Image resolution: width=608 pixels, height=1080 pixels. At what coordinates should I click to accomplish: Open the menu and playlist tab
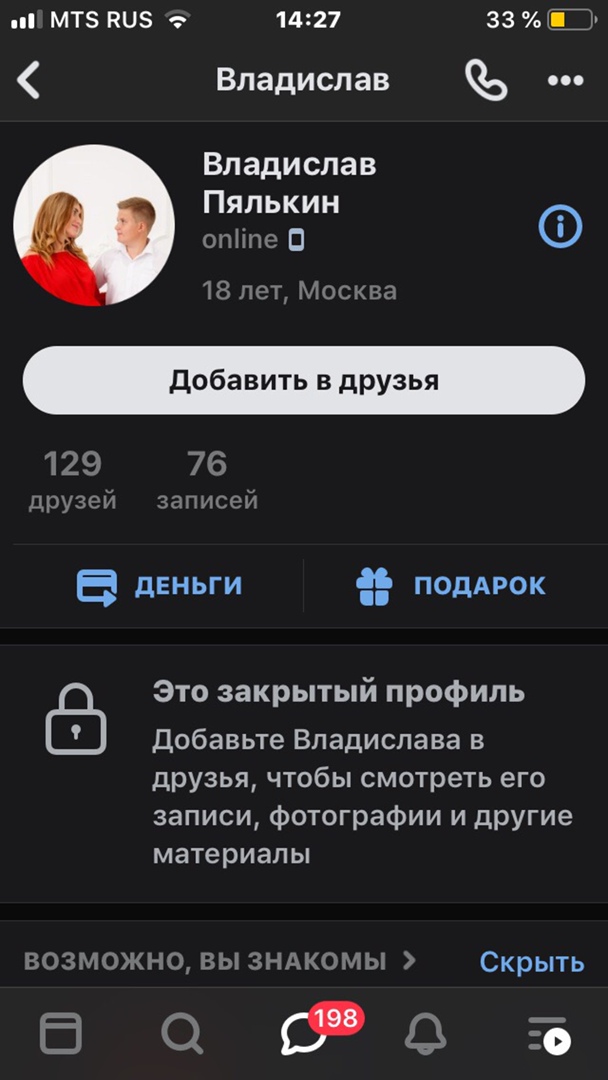pos(547,1033)
